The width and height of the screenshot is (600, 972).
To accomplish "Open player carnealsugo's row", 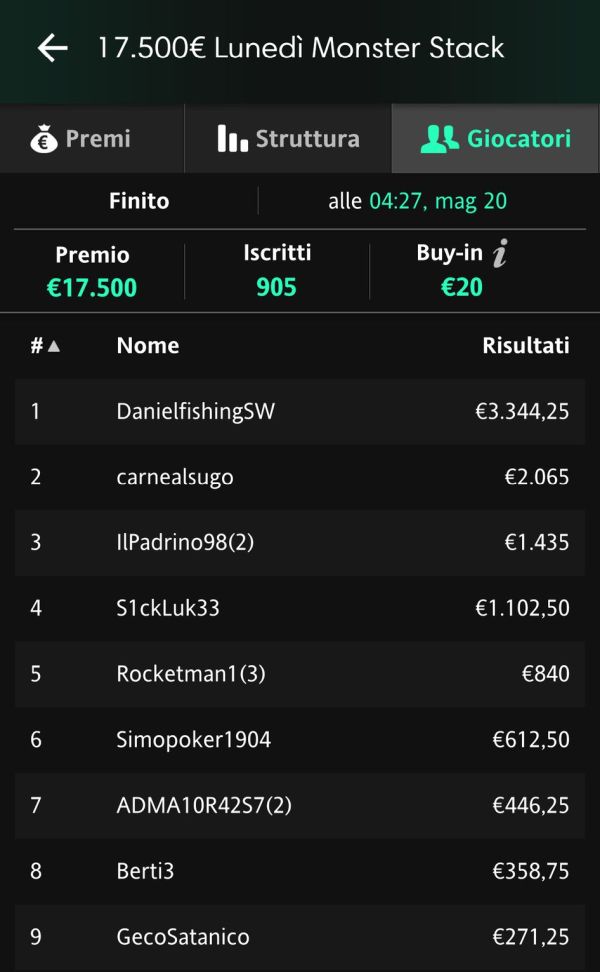I will (x=300, y=477).
